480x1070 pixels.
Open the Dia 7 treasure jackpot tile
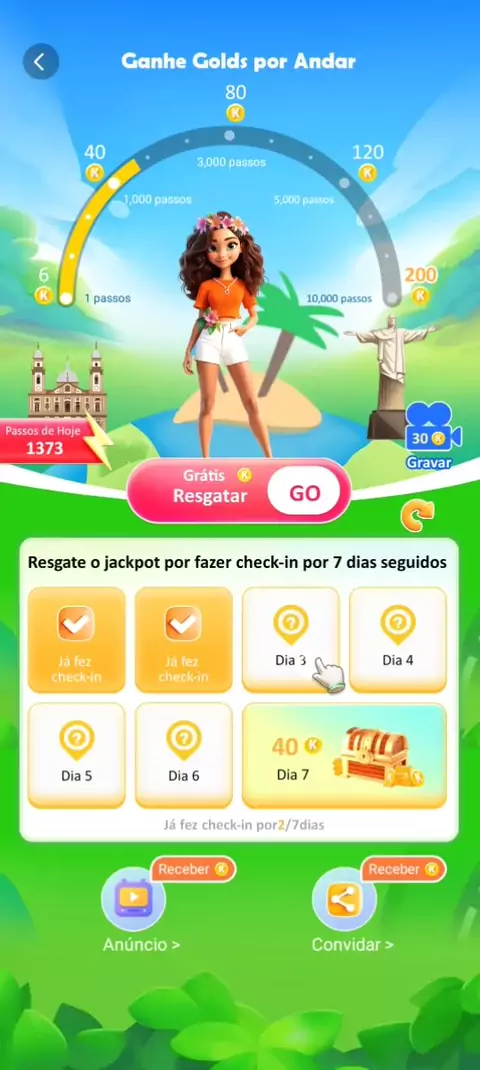[x=344, y=756]
